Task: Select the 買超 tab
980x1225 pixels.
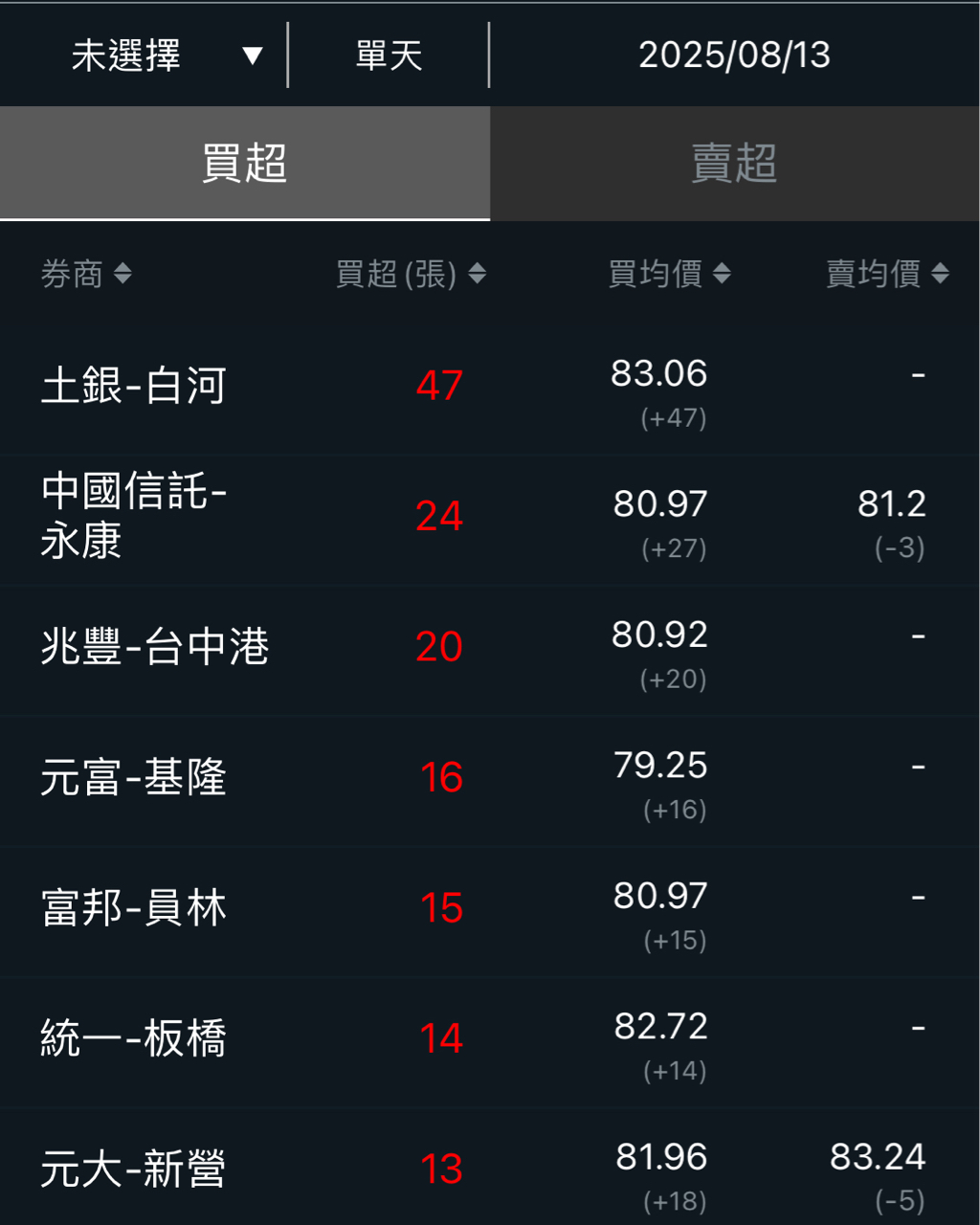Action: pyautogui.click(x=245, y=164)
